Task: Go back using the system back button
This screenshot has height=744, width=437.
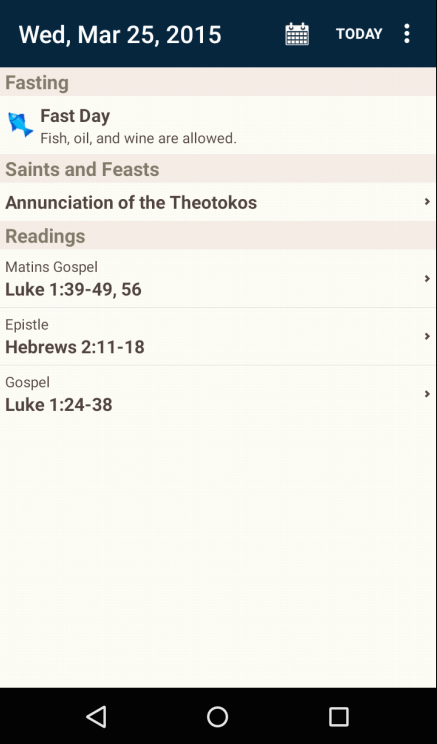Action: 96,716
